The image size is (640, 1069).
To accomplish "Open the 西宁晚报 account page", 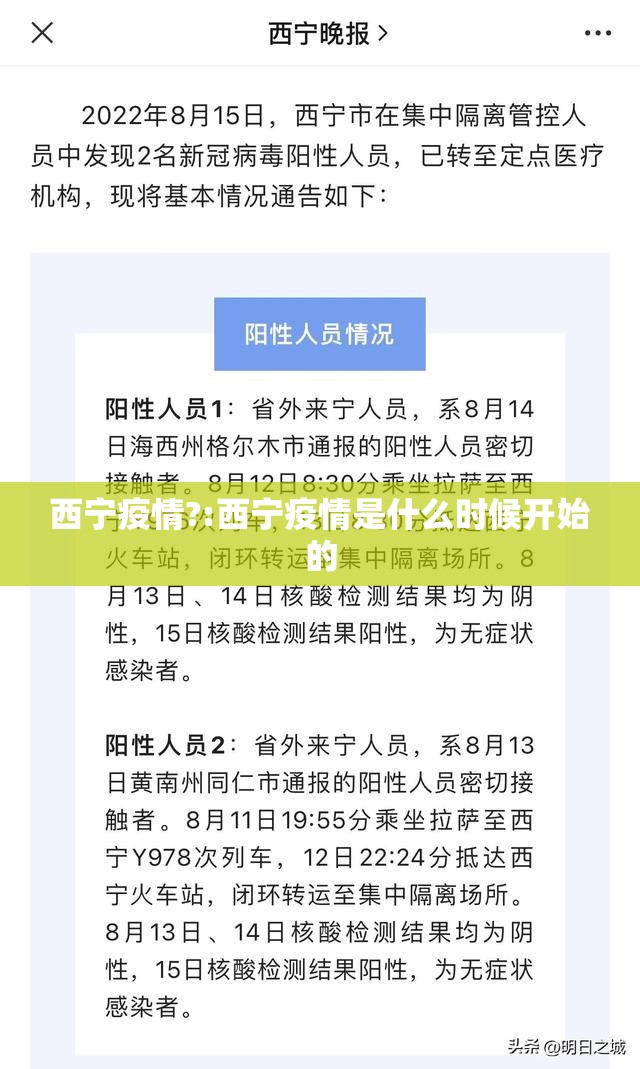I will click(x=327, y=33).
